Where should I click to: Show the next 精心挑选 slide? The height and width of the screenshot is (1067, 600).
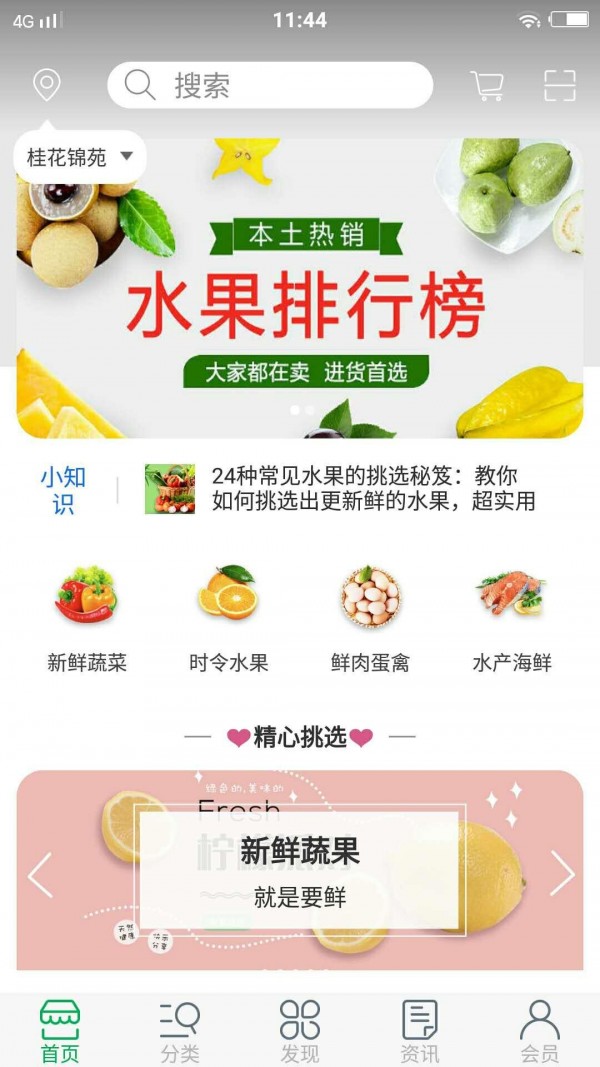[x=562, y=875]
